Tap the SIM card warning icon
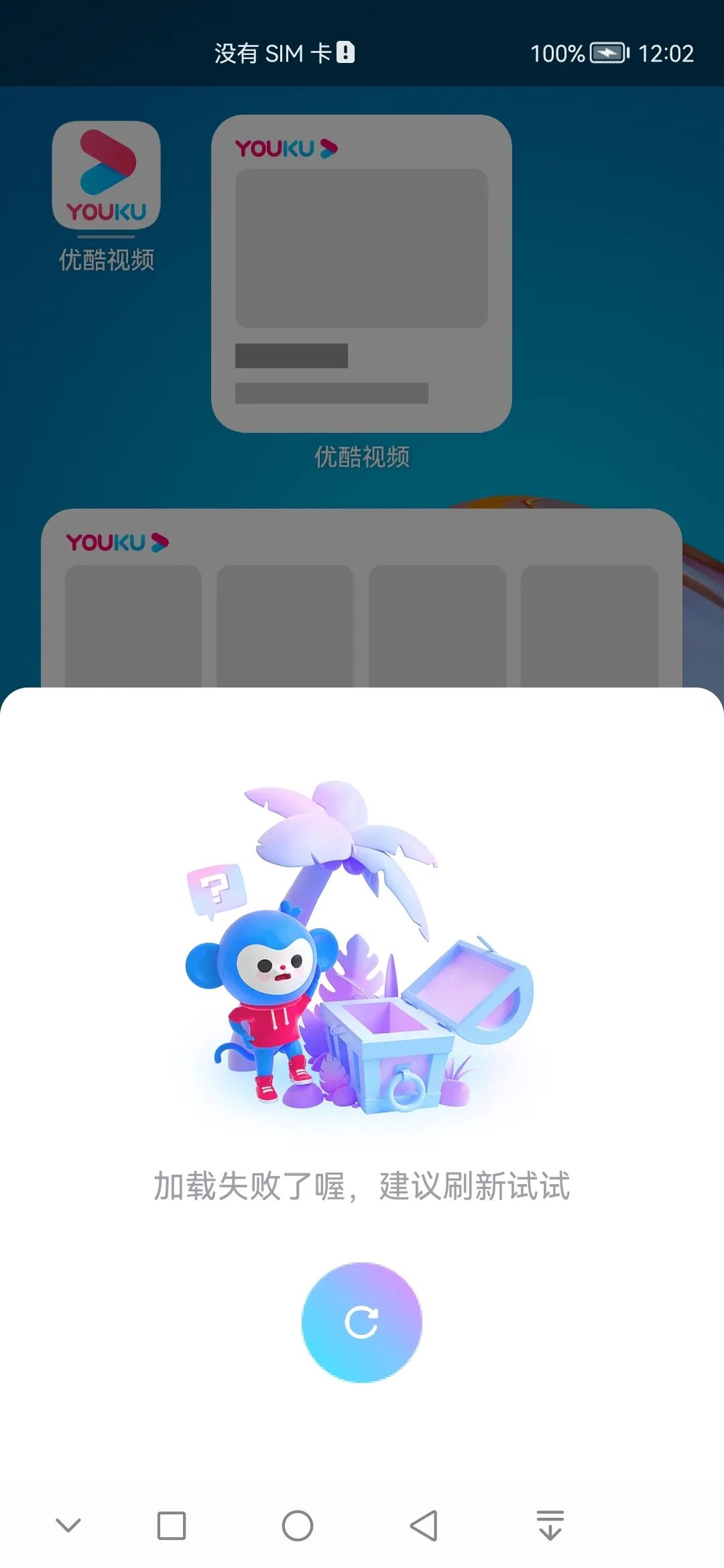This screenshot has width=724, height=1568. click(345, 53)
